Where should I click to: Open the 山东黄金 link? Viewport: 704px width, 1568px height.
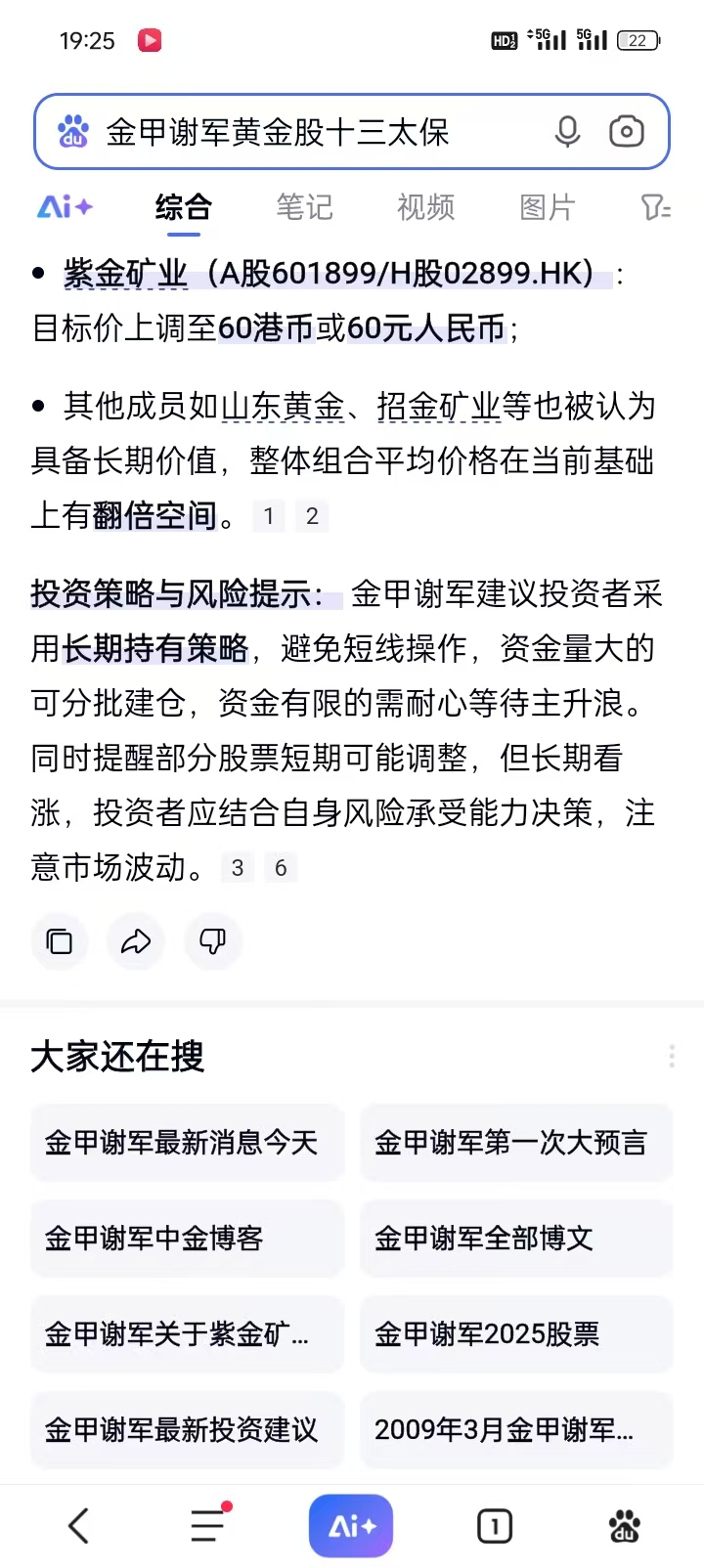coord(284,407)
